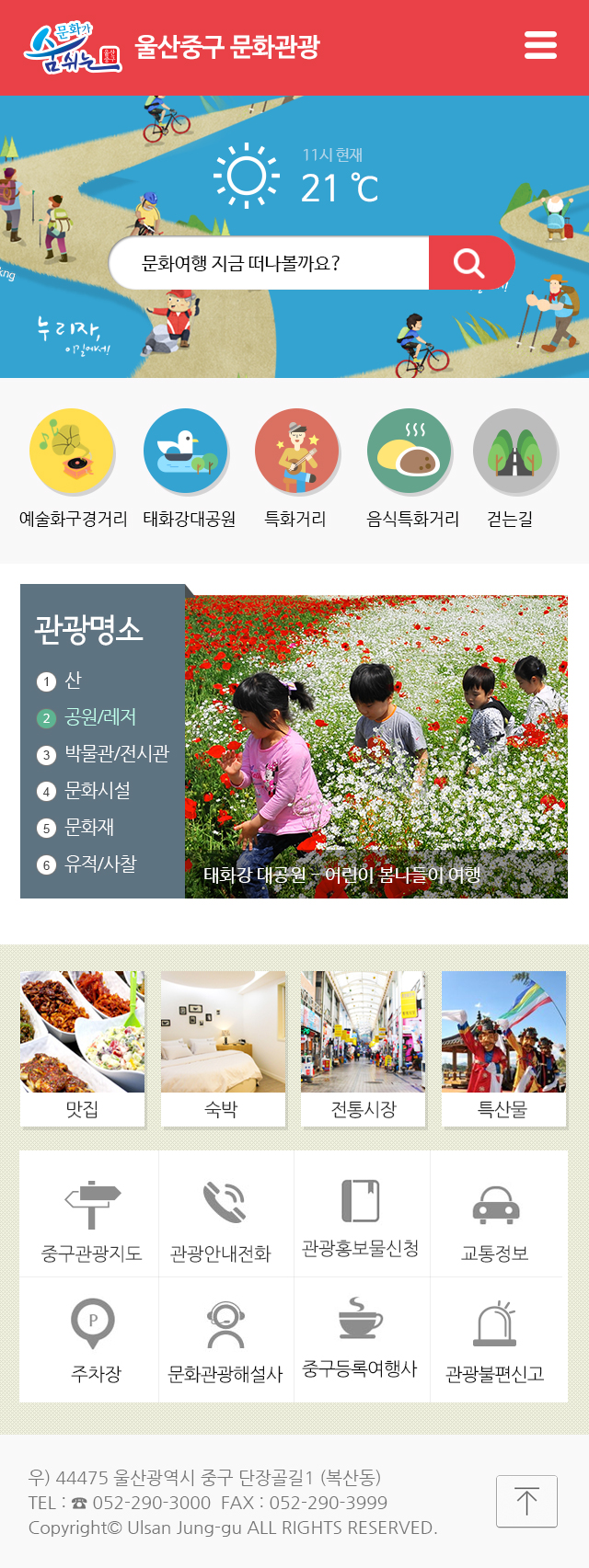
Task: Select 산 in 관광명소 list
Action: tap(73, 681)
